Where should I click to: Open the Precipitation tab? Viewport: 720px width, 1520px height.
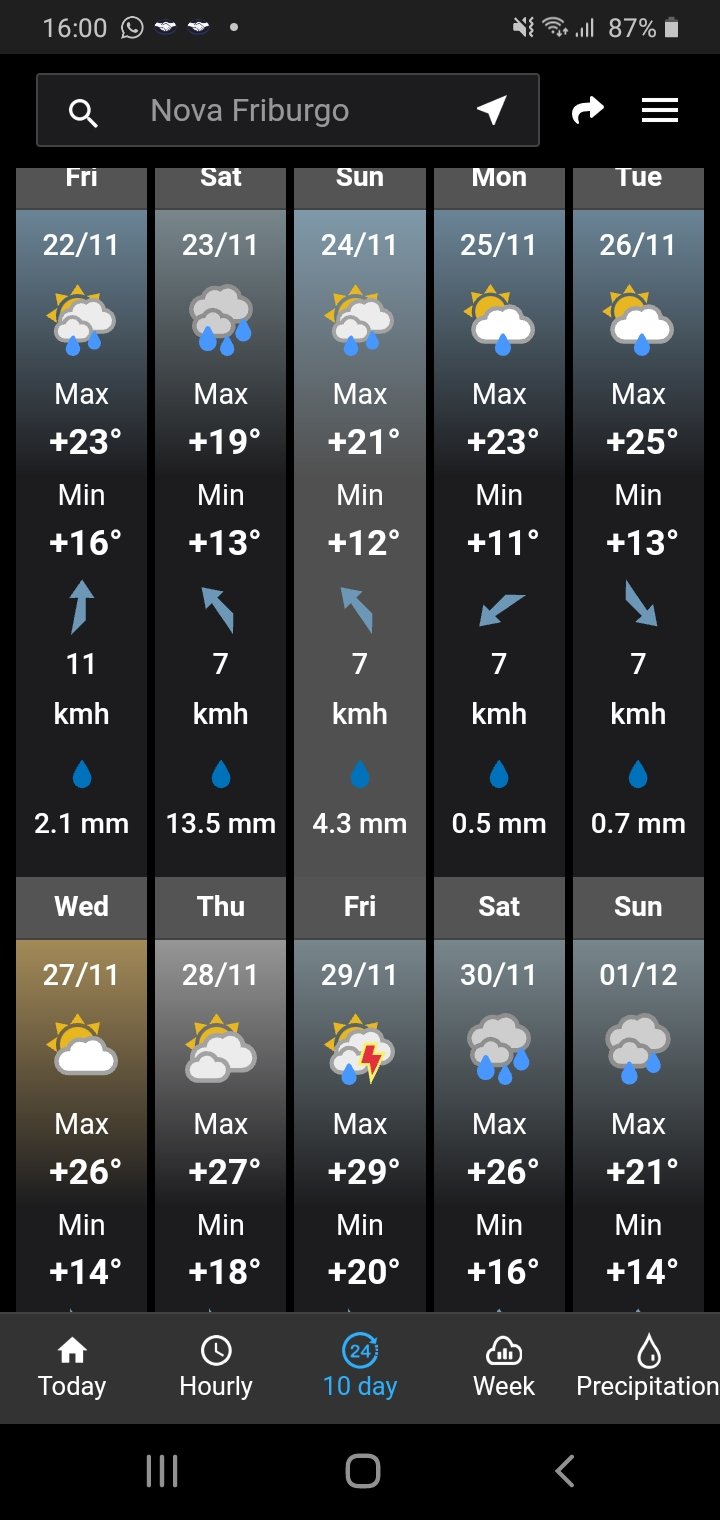click(648, 1368)
